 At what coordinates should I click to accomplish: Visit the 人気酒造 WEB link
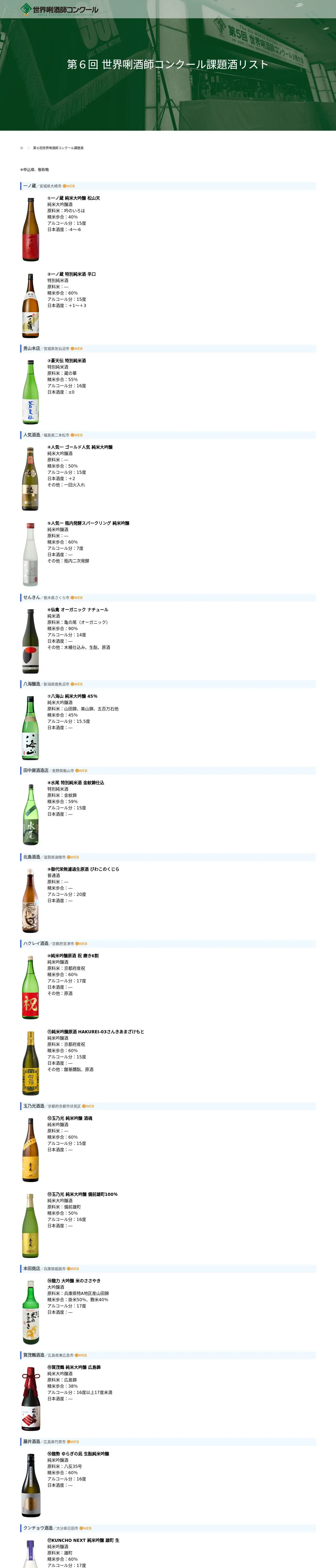pos(76,435)
